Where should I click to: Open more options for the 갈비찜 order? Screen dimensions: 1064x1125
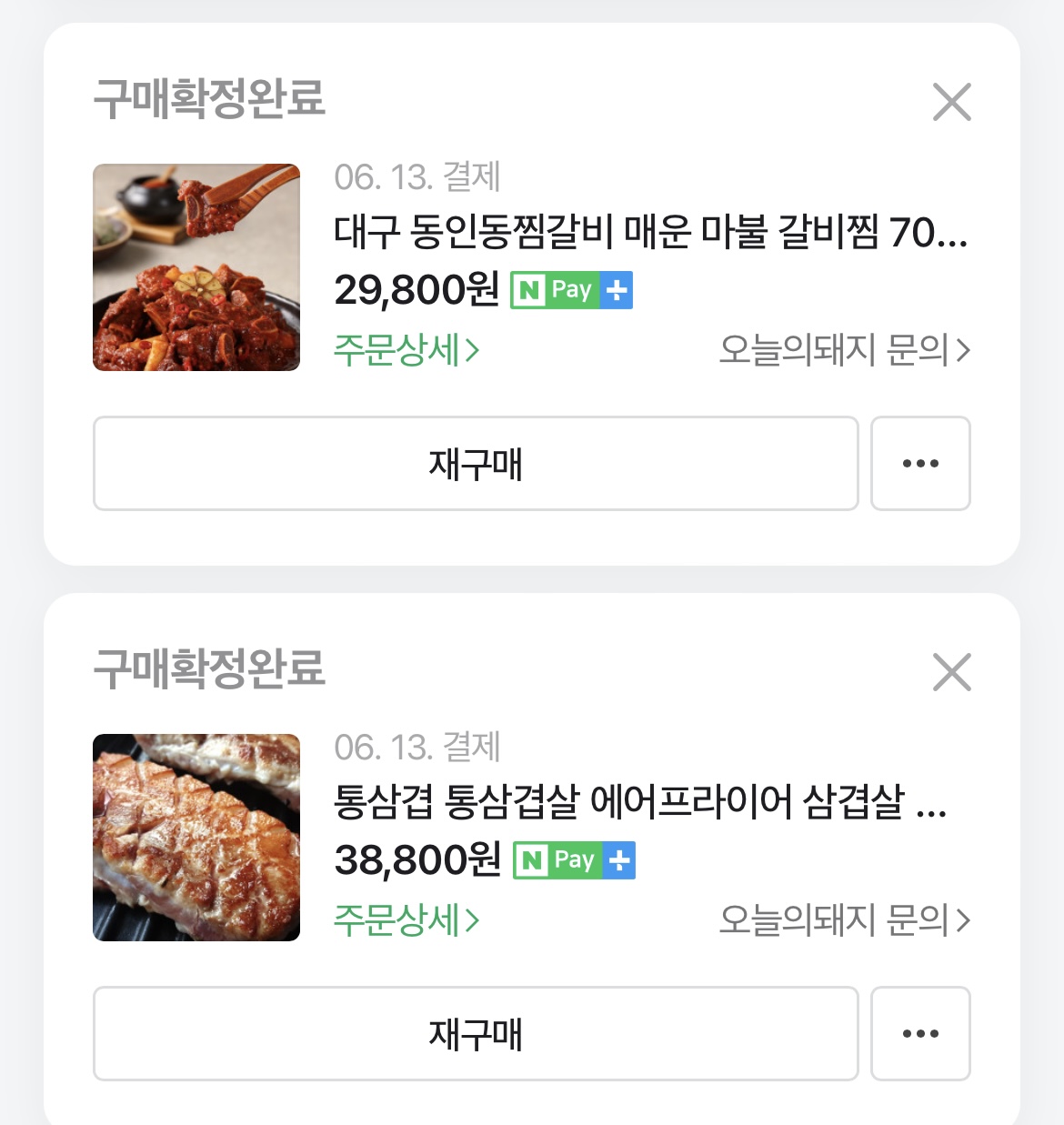point(920,464)
